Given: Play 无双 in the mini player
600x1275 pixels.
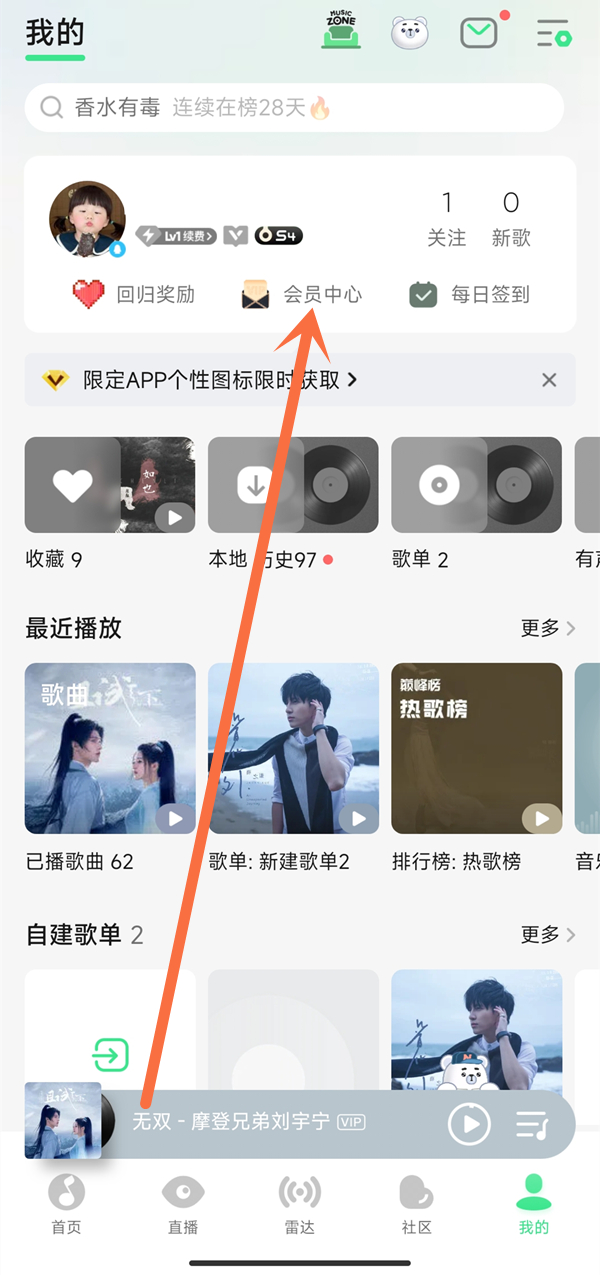Looking at the screenshot, I should pos(469,1125).
